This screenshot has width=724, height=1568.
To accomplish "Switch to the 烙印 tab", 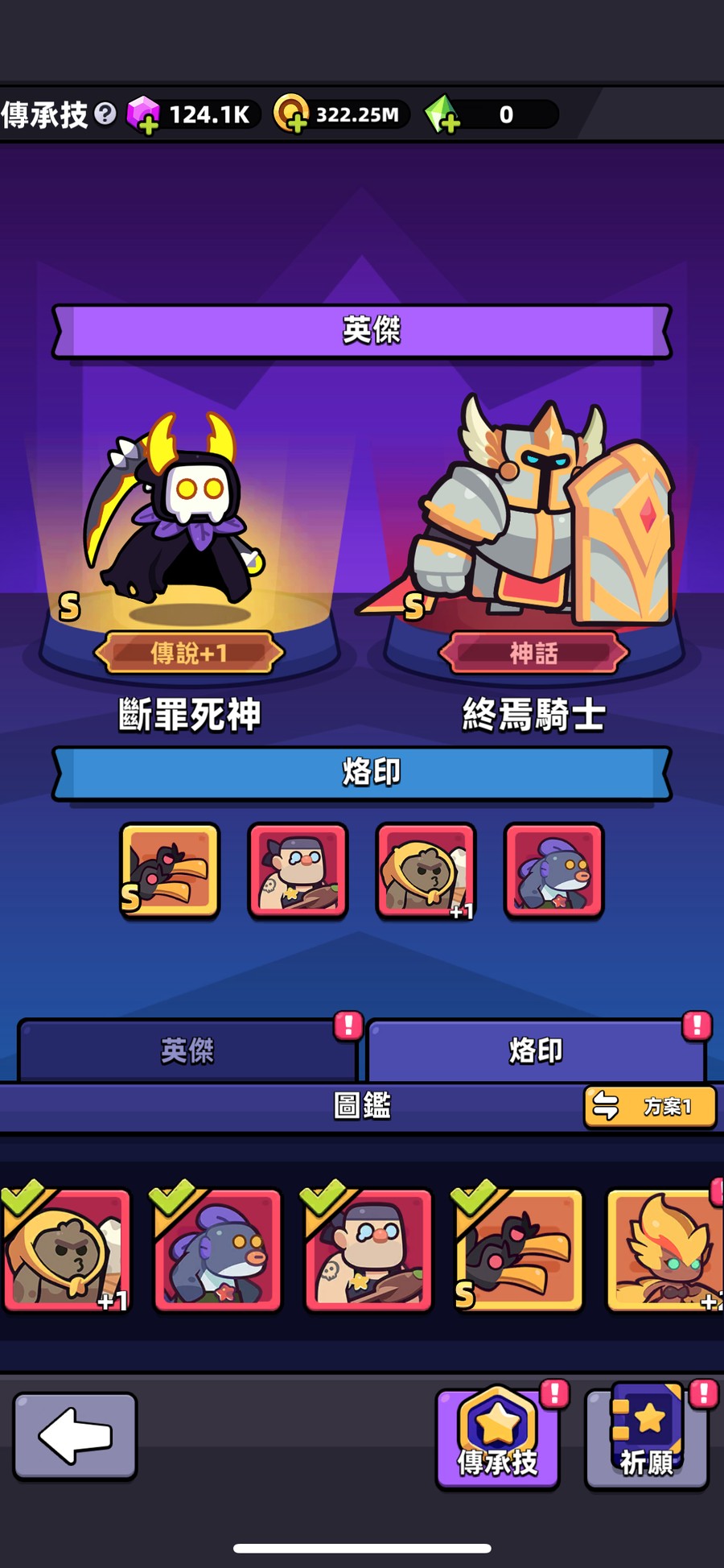I will (x=536, y=1050).
